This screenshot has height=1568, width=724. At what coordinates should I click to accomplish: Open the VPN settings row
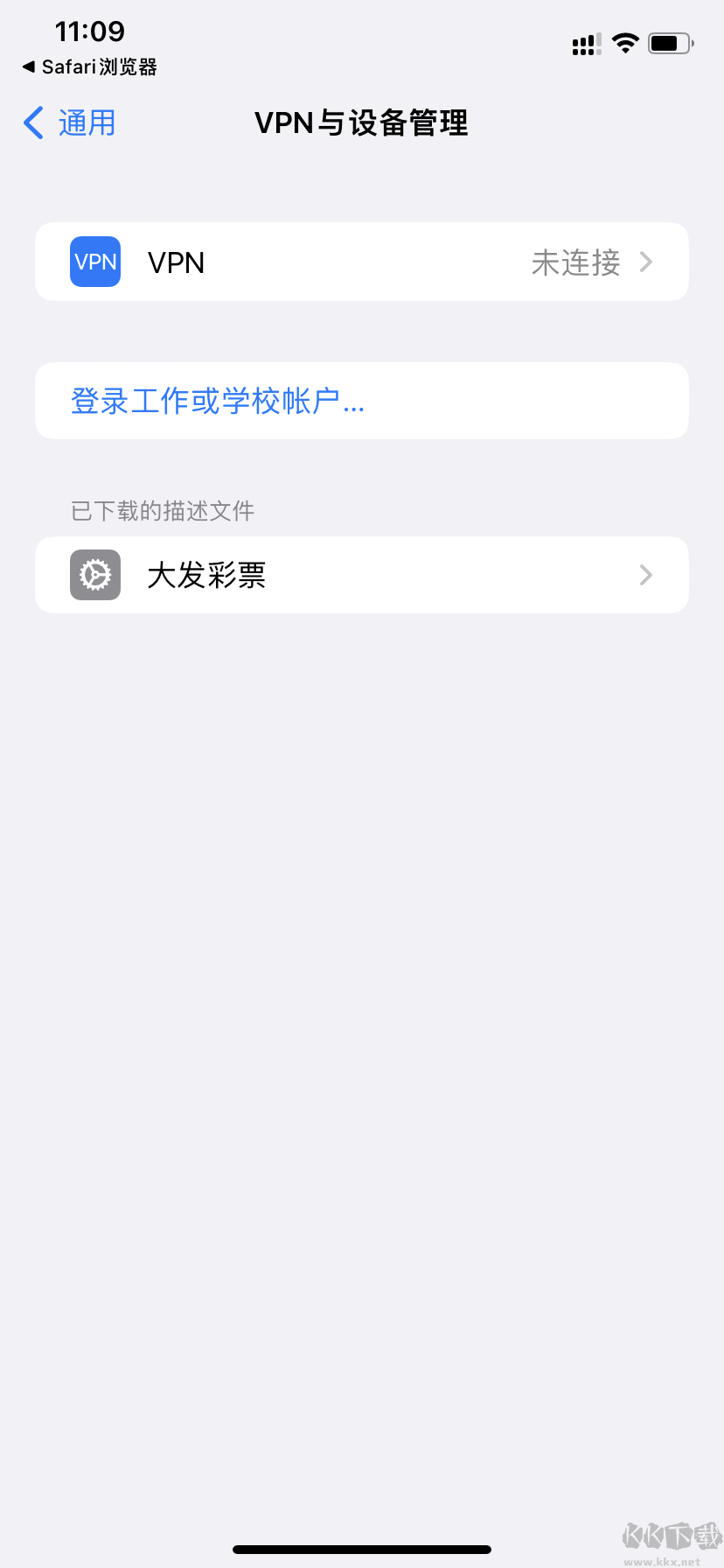[x=361, y=262]
